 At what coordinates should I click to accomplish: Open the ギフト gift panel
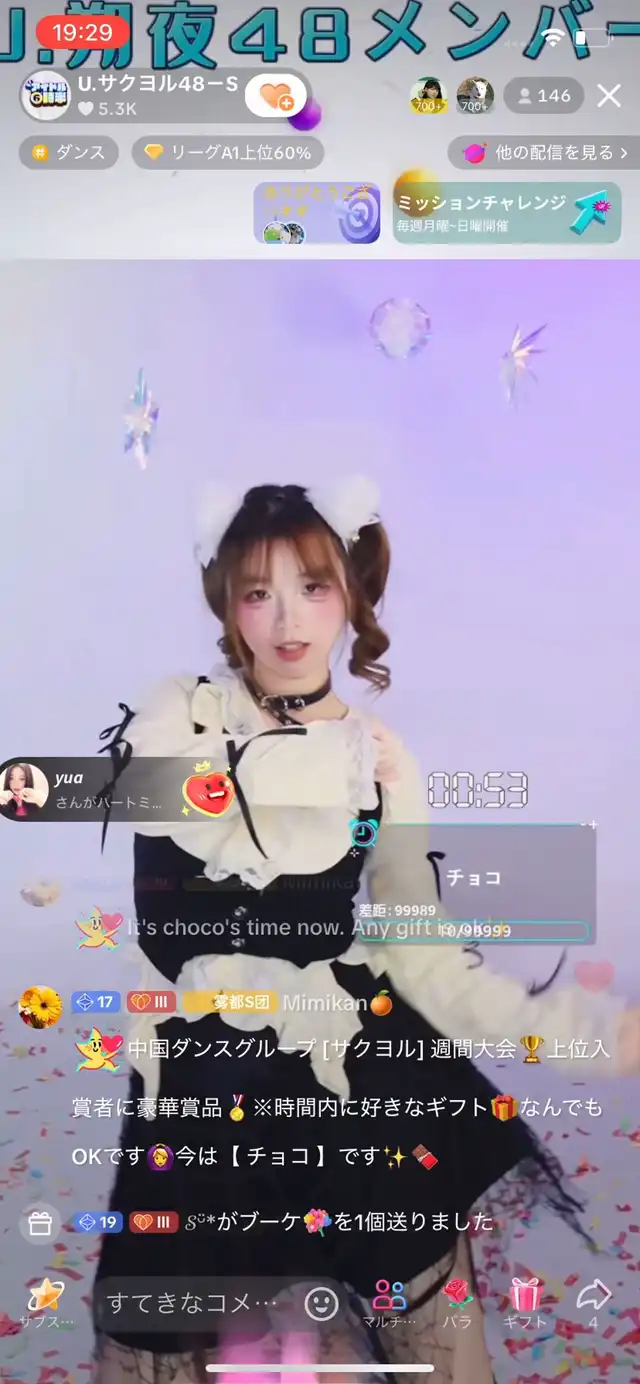[x=525, y=1302]
